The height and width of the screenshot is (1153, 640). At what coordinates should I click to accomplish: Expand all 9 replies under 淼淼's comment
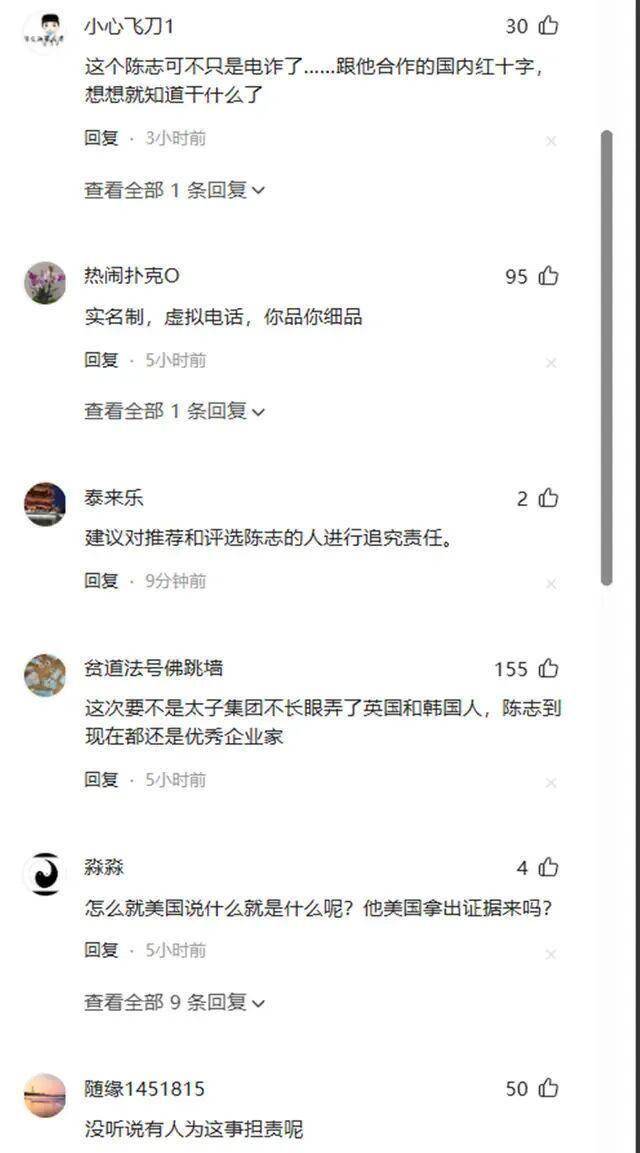pos(174,1002)
